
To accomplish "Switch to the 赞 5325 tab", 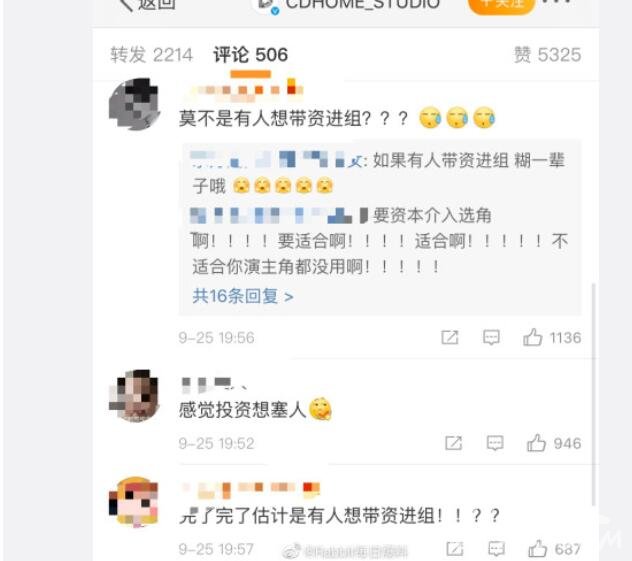I will [547, 55].
